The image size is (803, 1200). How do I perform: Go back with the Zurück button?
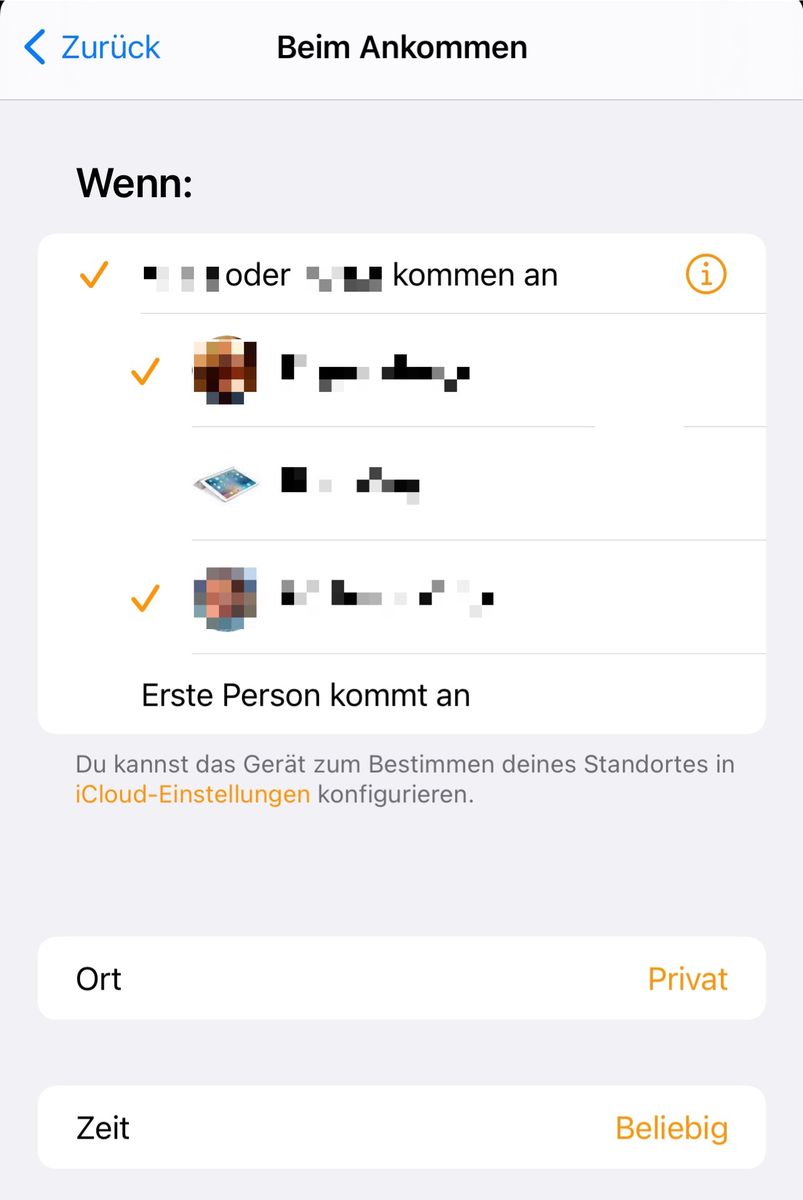pyautogui.click(x=92, y=47)
